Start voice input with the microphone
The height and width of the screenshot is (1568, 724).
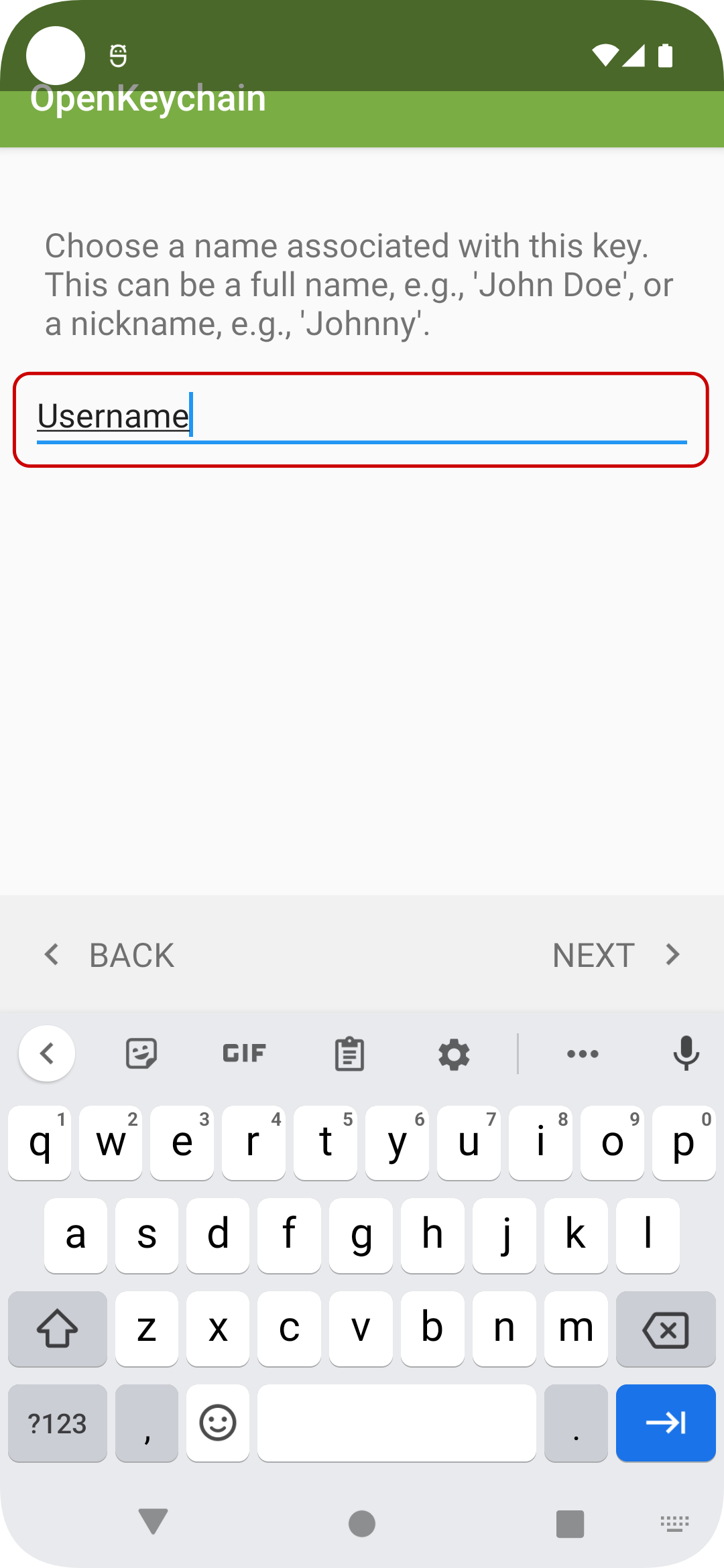tap(686, 1053)
